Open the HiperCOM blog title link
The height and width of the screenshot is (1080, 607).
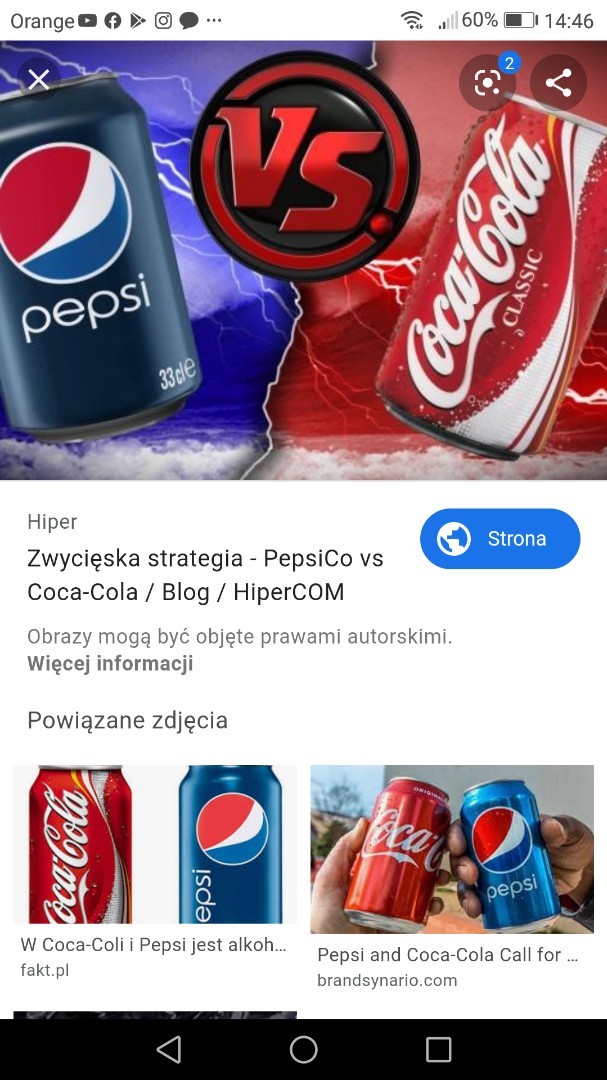[x=205, y=575]
